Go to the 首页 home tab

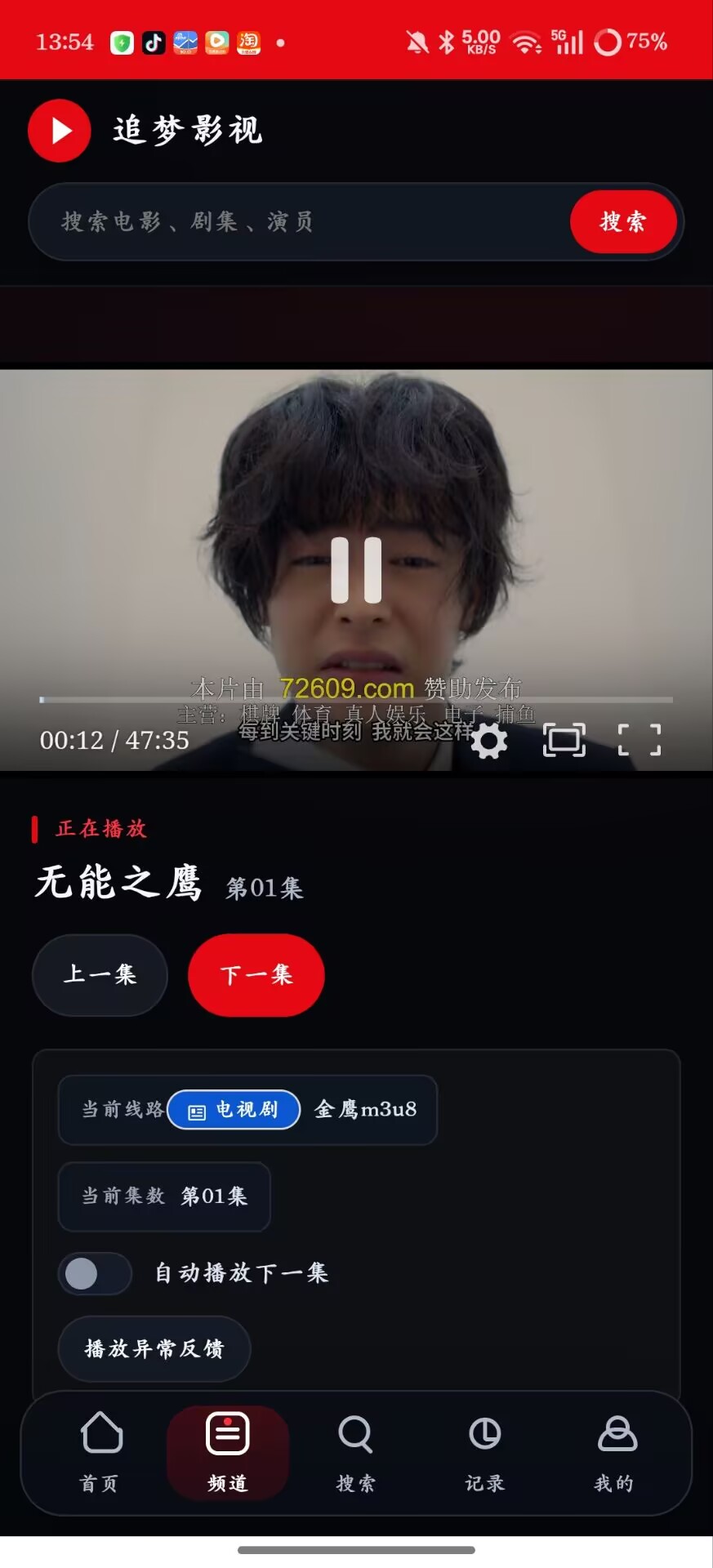pos(100,1453)
